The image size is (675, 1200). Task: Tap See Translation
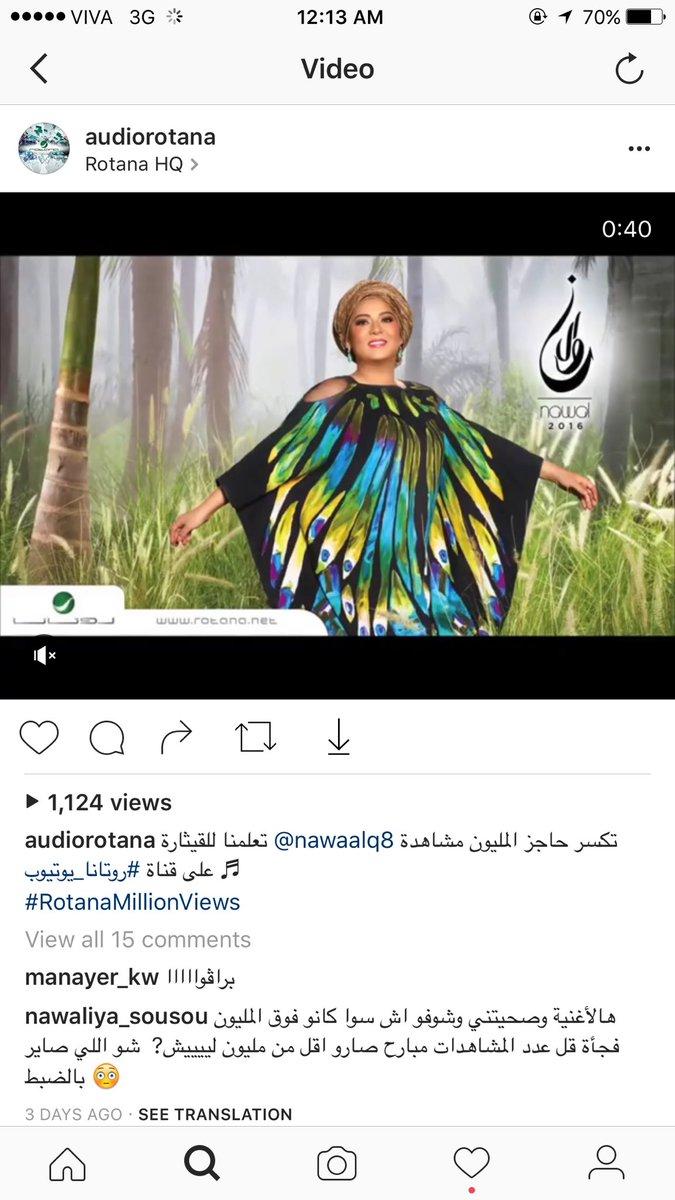coord(215,1114)
